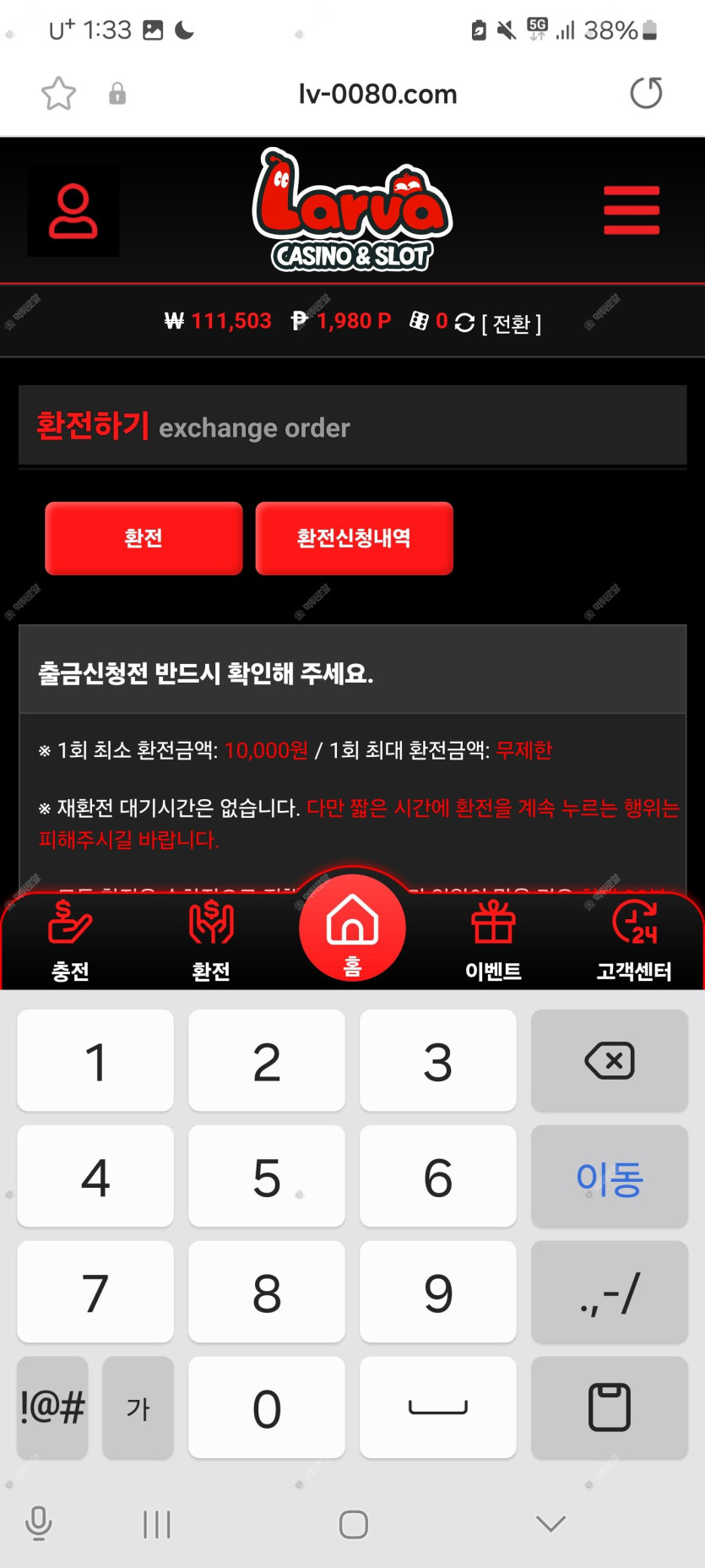Go to 환전 in bottom navigation

[211, 940]
